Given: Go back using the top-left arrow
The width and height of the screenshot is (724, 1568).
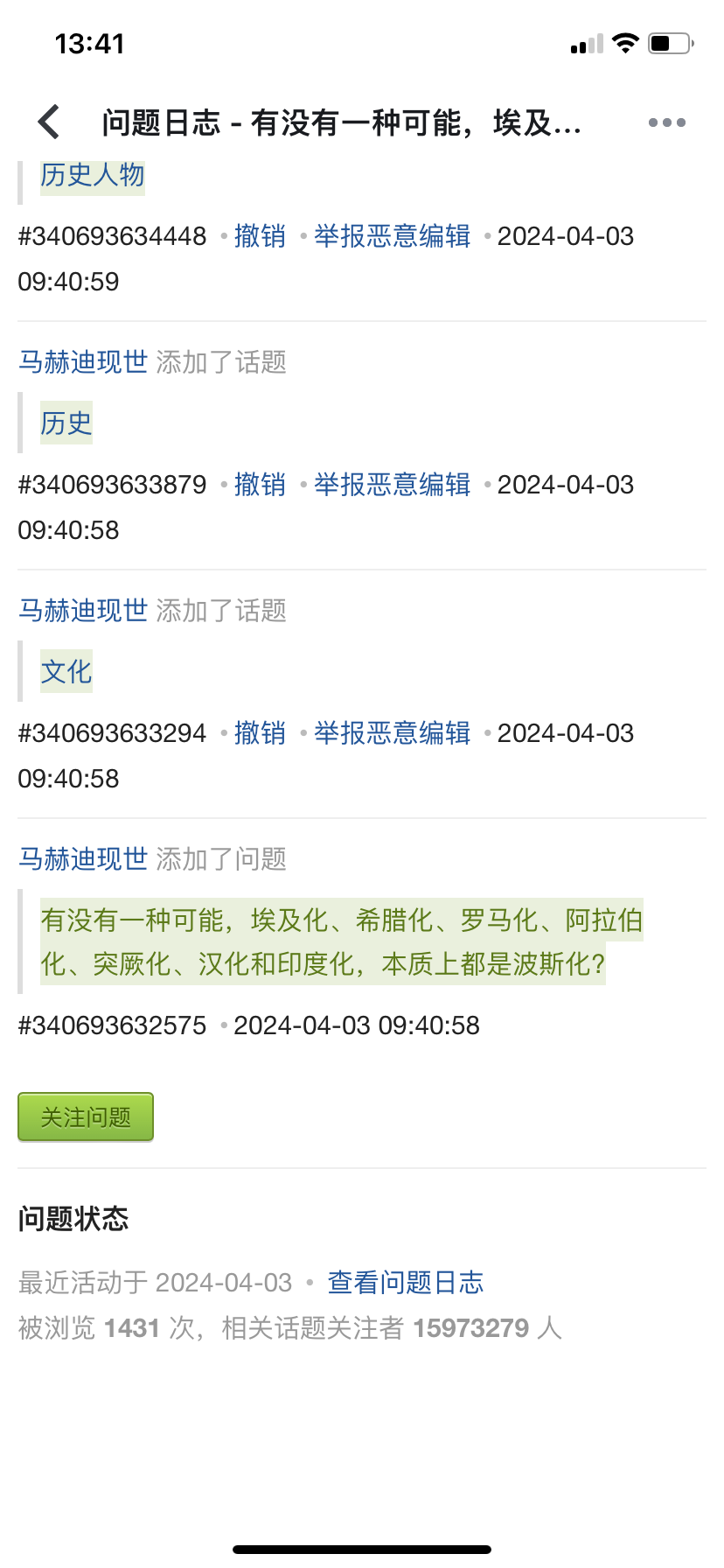Looking at the screenshot, I should click(50, 122).
